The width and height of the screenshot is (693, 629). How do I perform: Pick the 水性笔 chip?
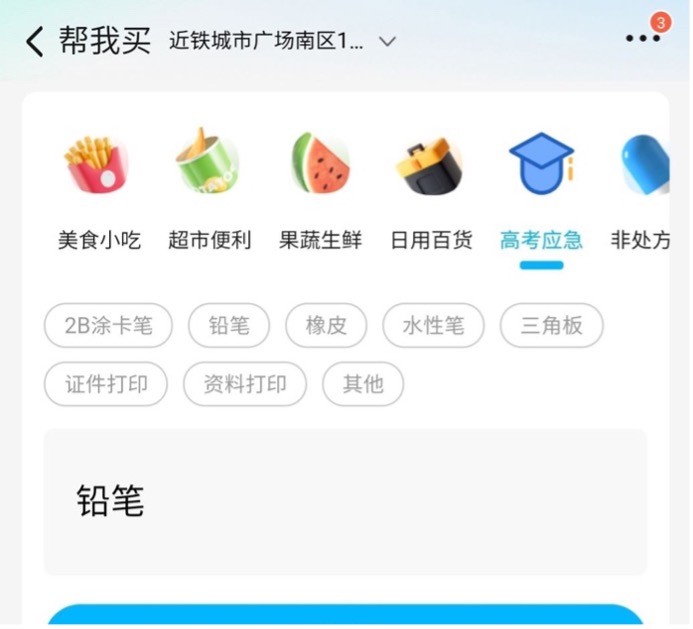pos(433,326)
